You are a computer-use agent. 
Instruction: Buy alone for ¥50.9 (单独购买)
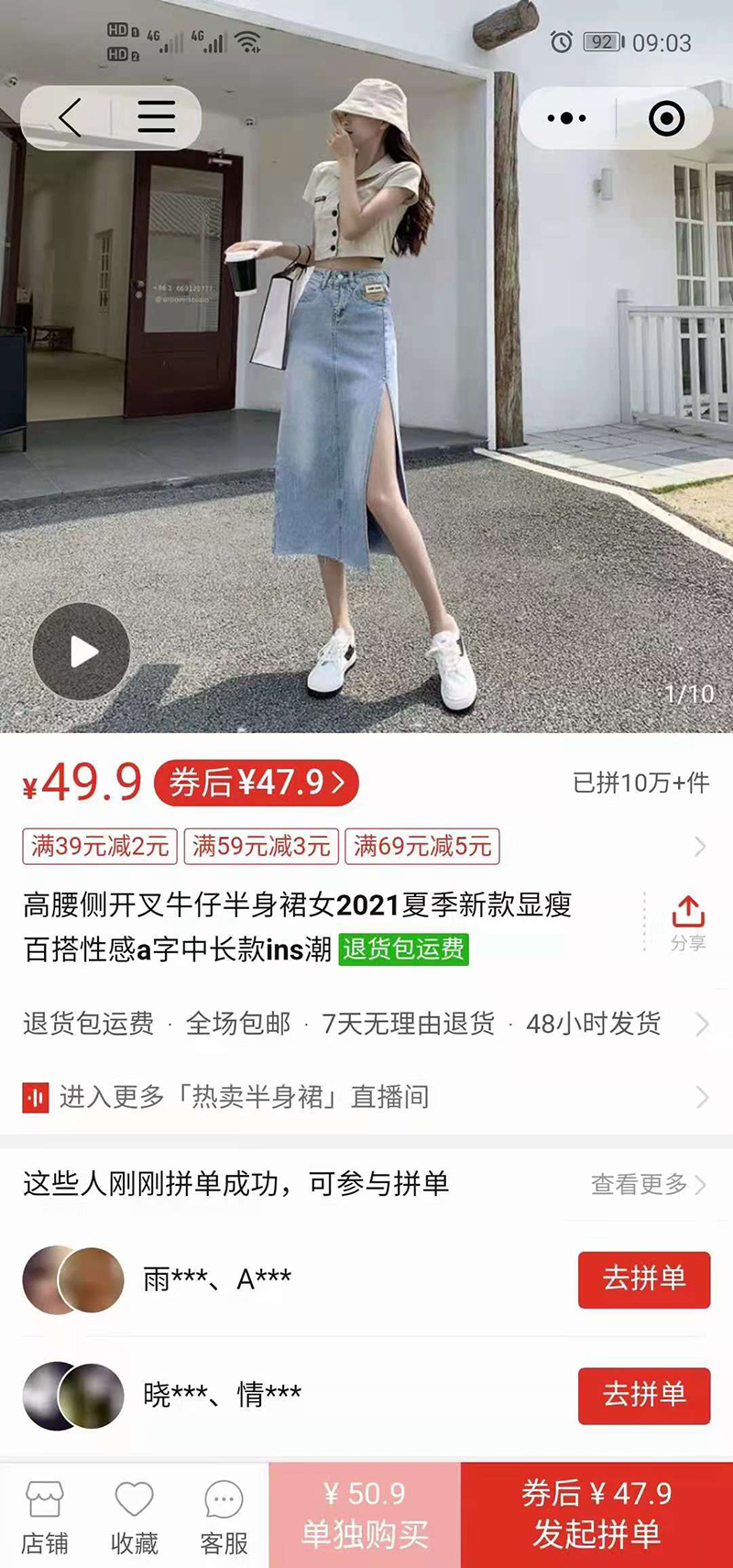(x=365, y=1515)
